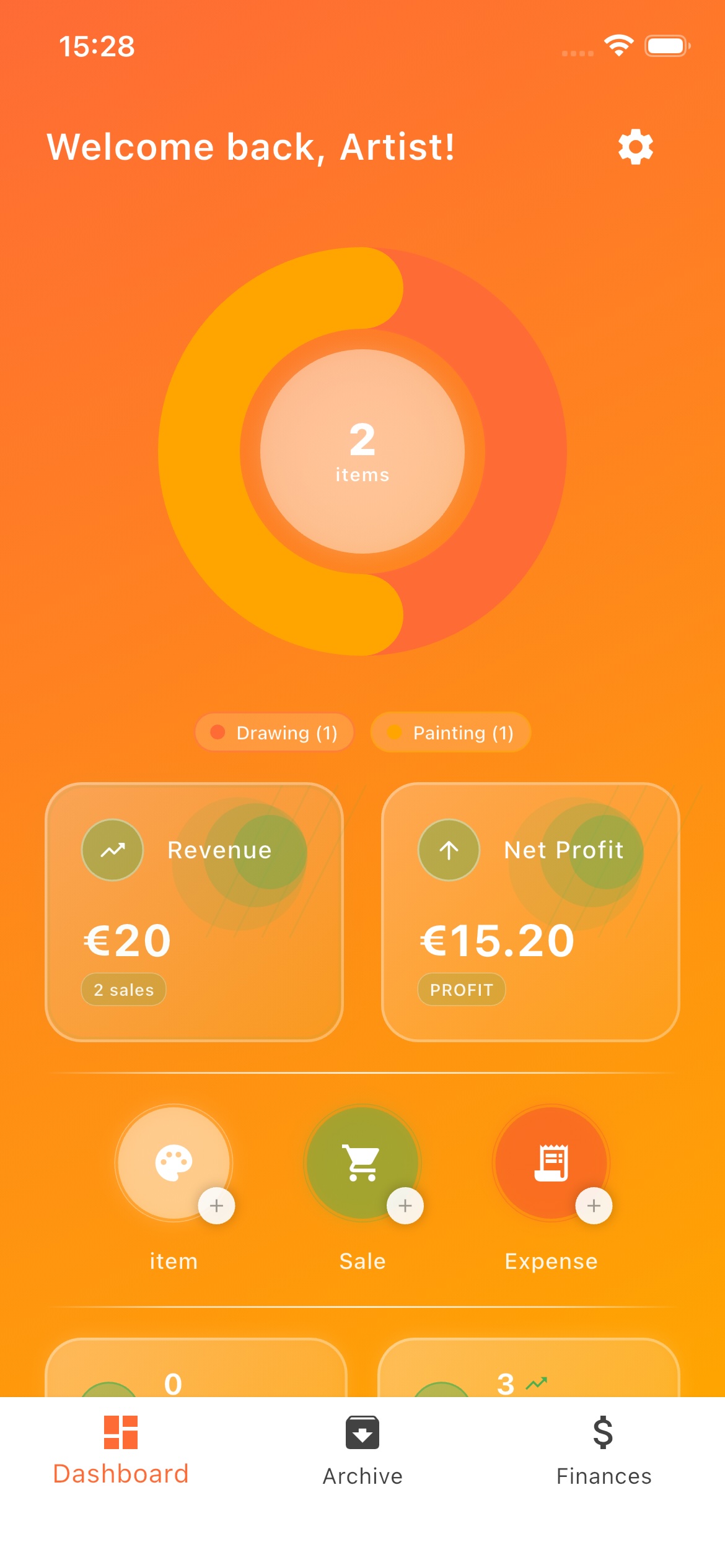Toggle the Painting (1) filter chip
725x1568 pixels.
pos(450,733)
